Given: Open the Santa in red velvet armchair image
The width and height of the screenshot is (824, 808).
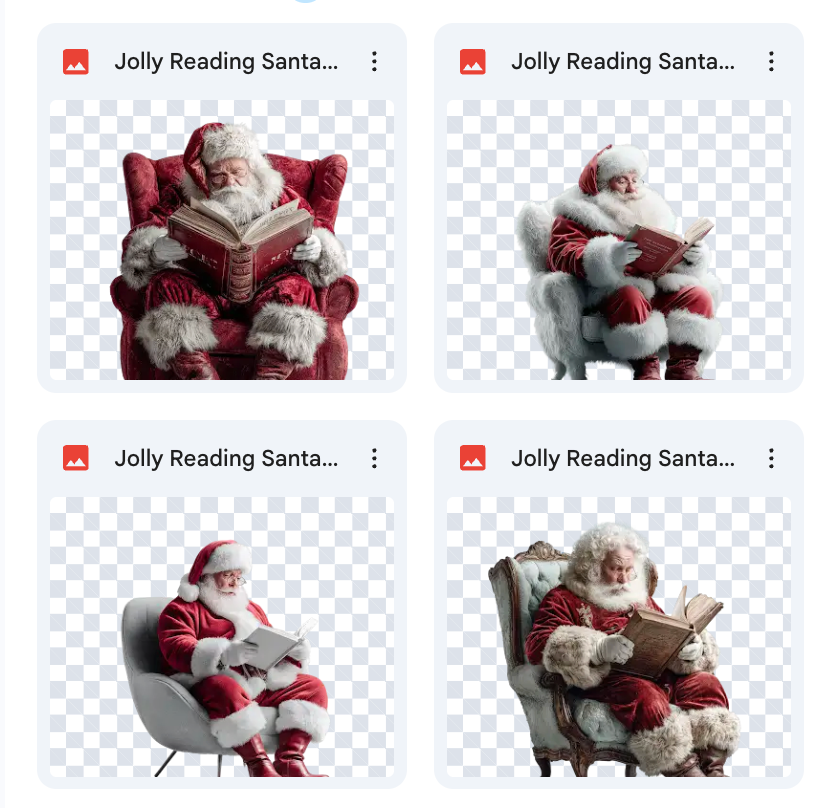Looking at the screenshot, I should tap(222, 240).
